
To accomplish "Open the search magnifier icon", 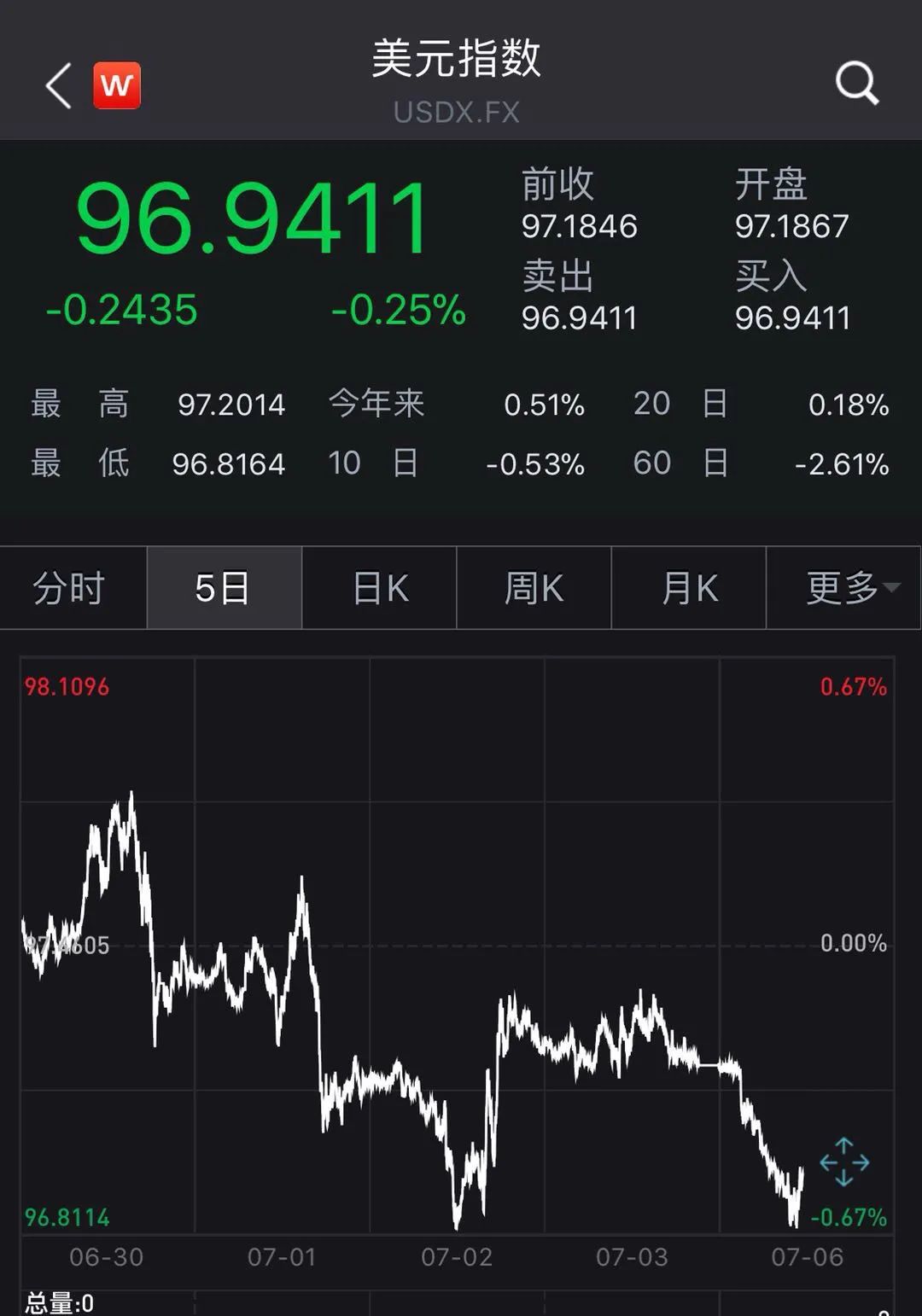I will coord(856,84).
